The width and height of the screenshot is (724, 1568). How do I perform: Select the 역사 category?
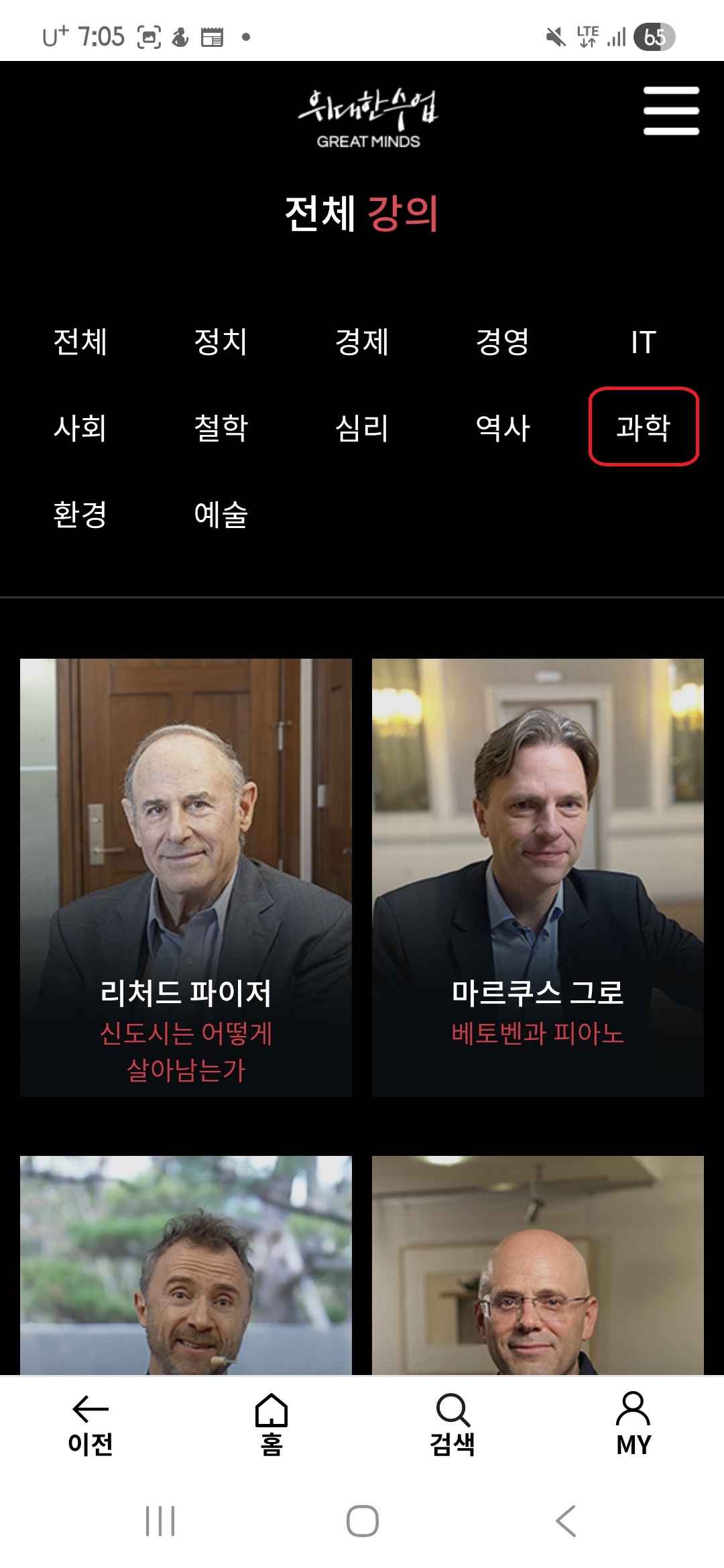click(503, 428)
